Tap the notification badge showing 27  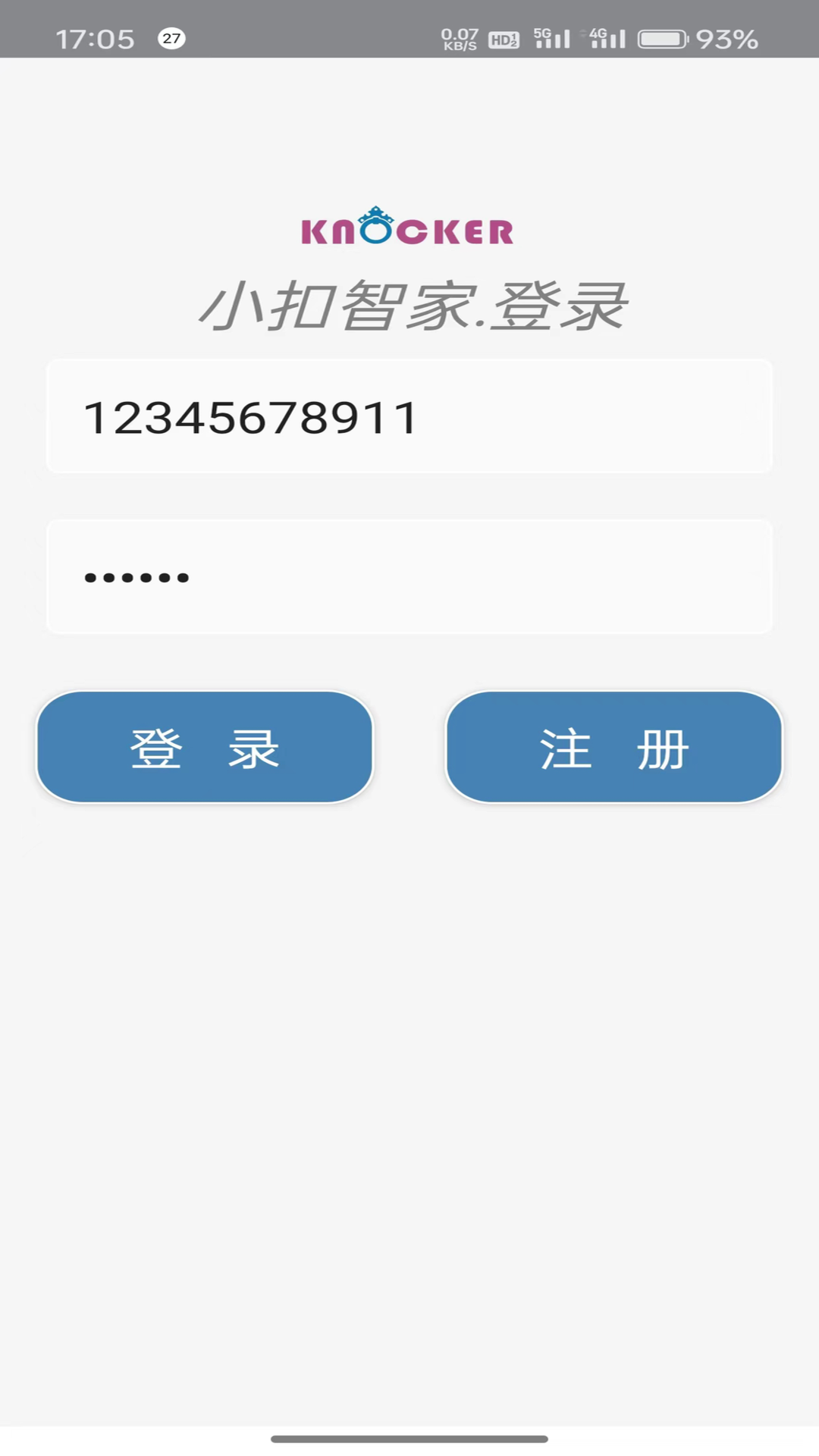point(169,38)
